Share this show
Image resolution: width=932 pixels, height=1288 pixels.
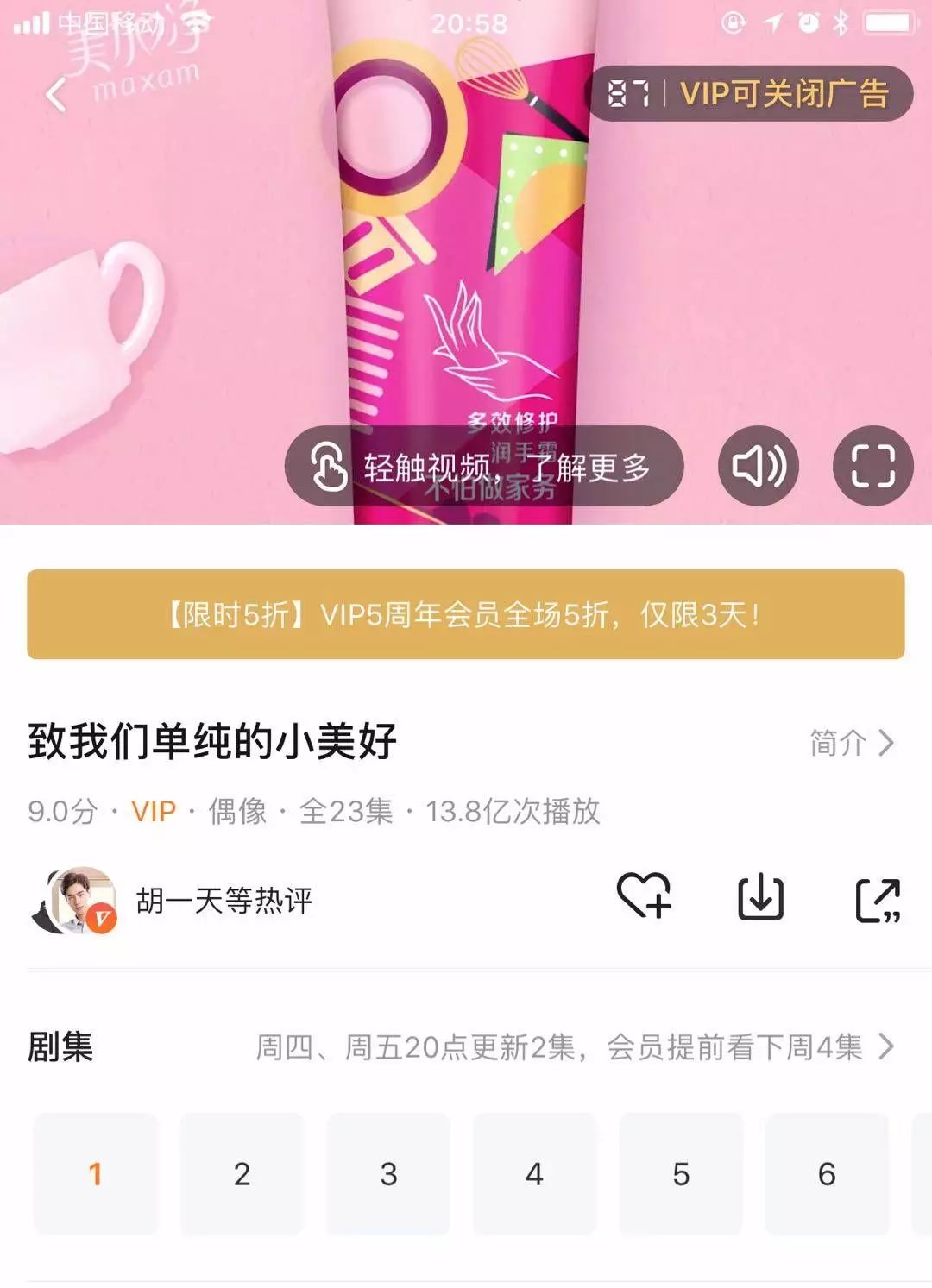point(878,901)
